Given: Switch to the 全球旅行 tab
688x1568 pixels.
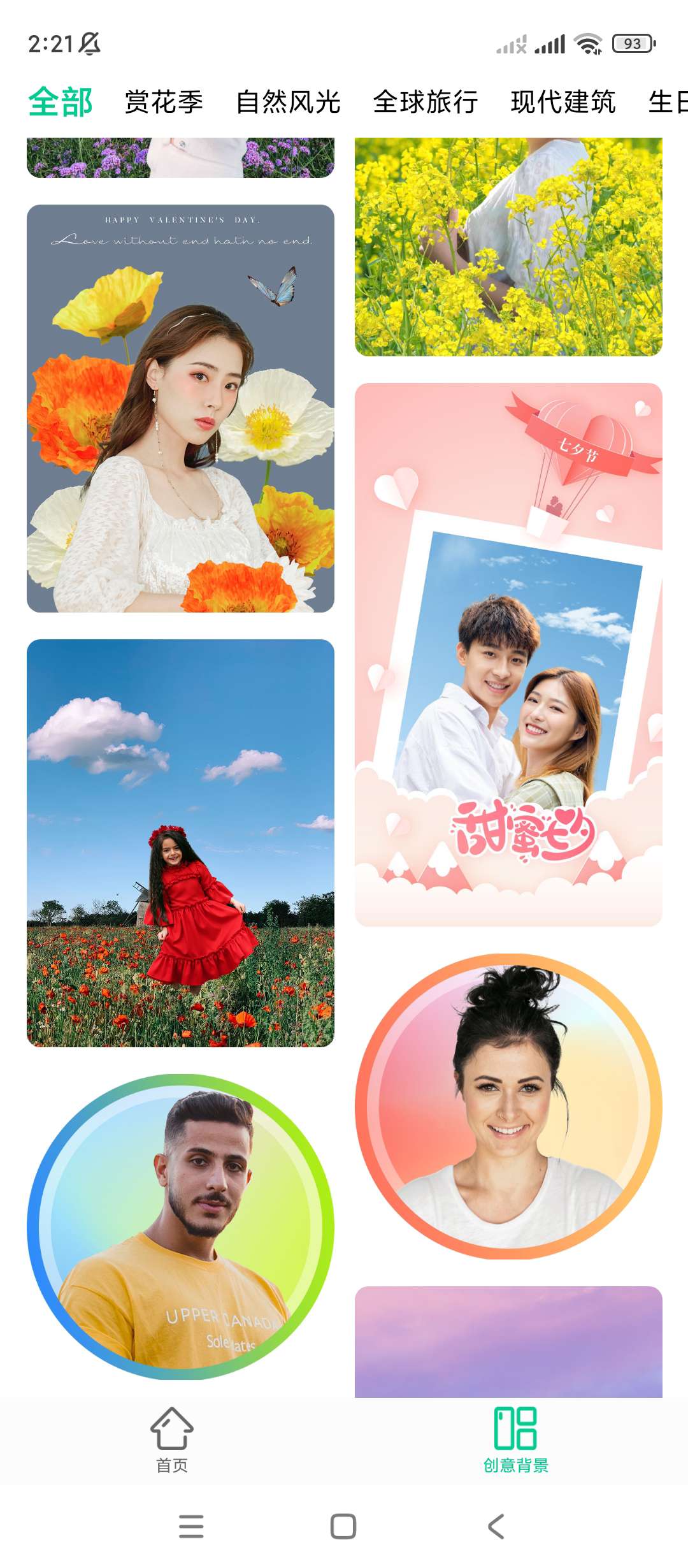Looking at the screenshot, I should (x=426, y=102).
